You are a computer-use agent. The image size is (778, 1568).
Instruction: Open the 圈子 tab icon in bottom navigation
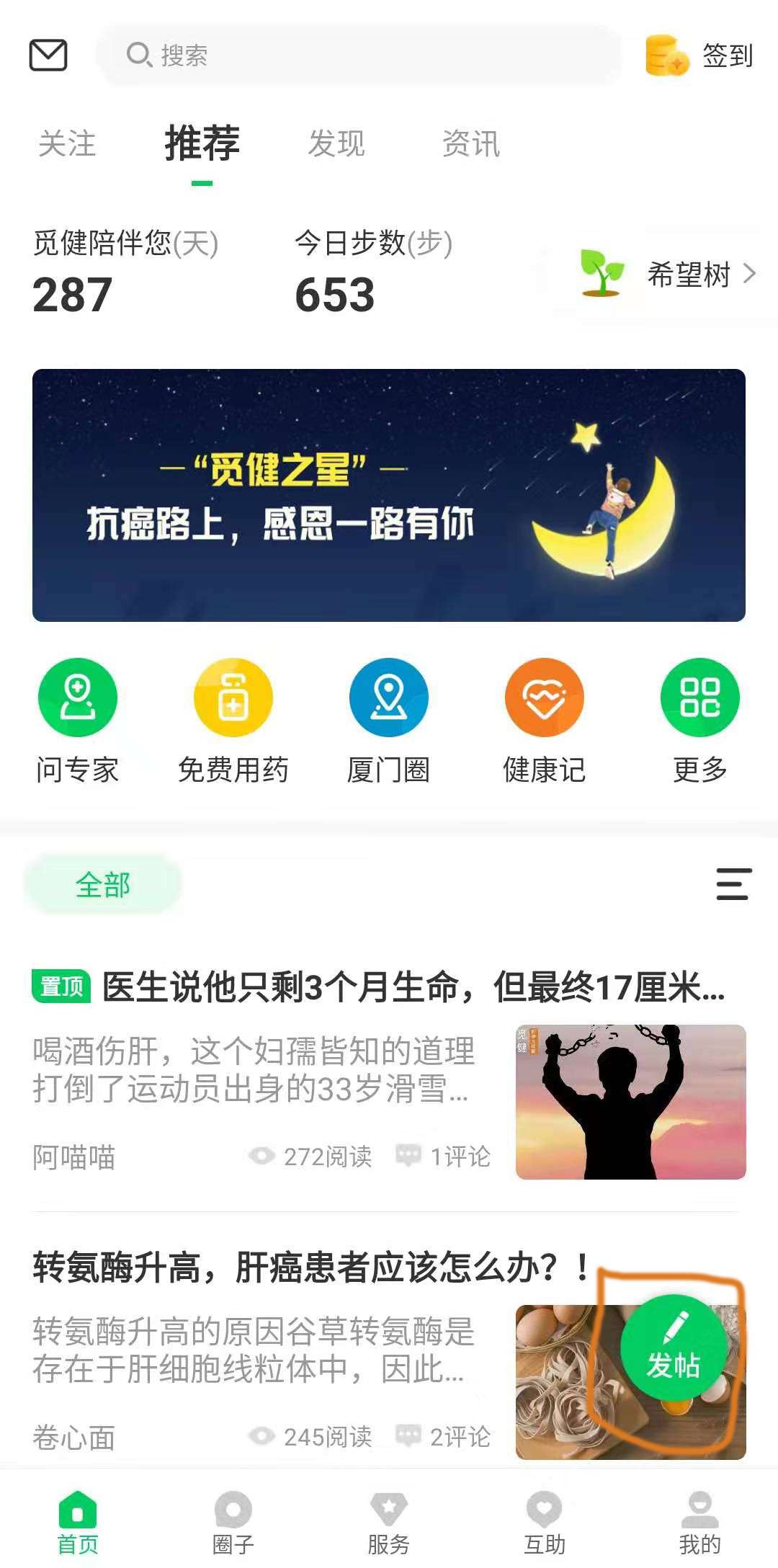pos(233,1517)
